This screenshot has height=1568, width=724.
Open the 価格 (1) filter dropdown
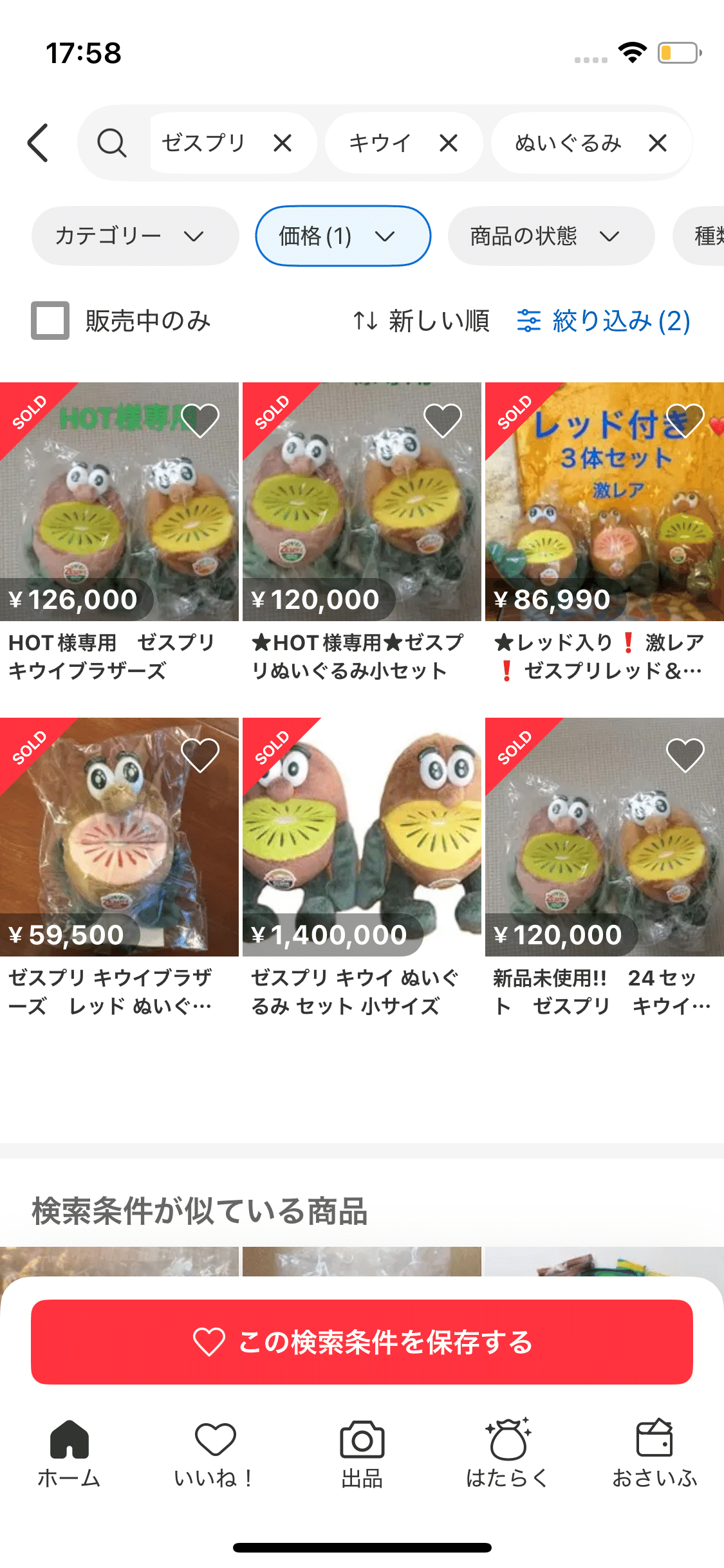[x=343, y=236]
